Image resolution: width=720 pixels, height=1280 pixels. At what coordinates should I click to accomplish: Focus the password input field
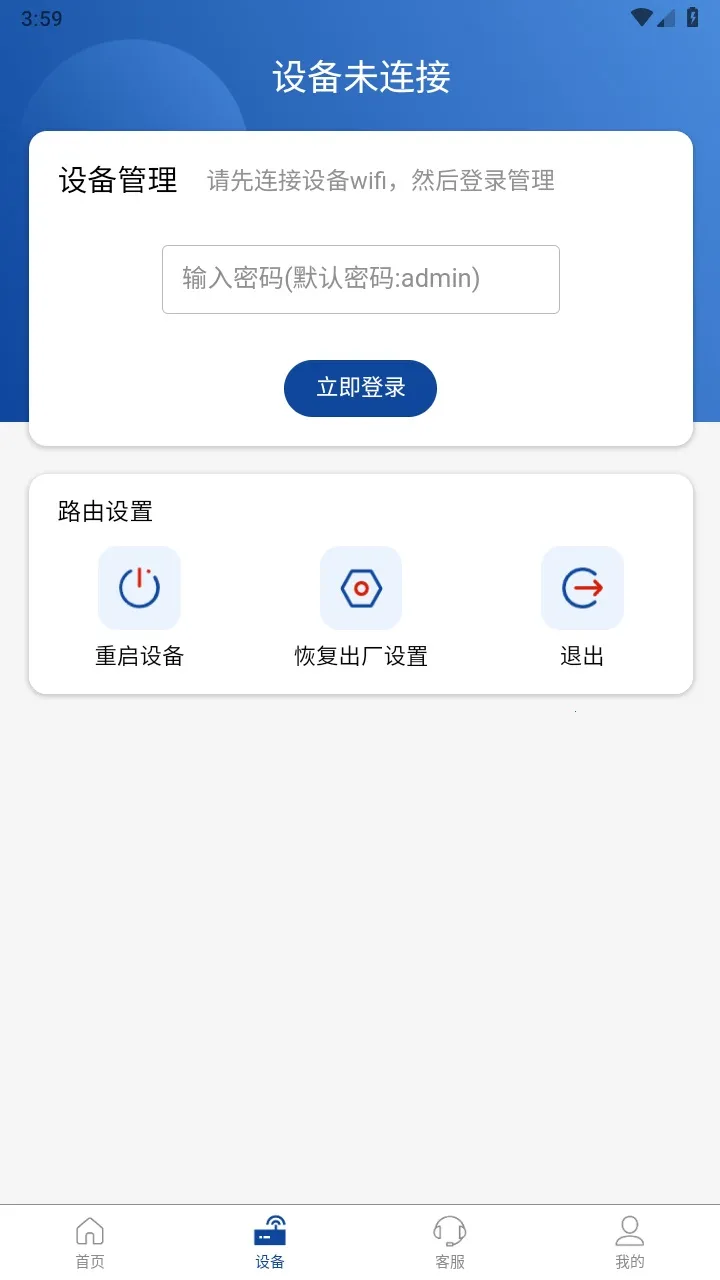click(360, 279)
